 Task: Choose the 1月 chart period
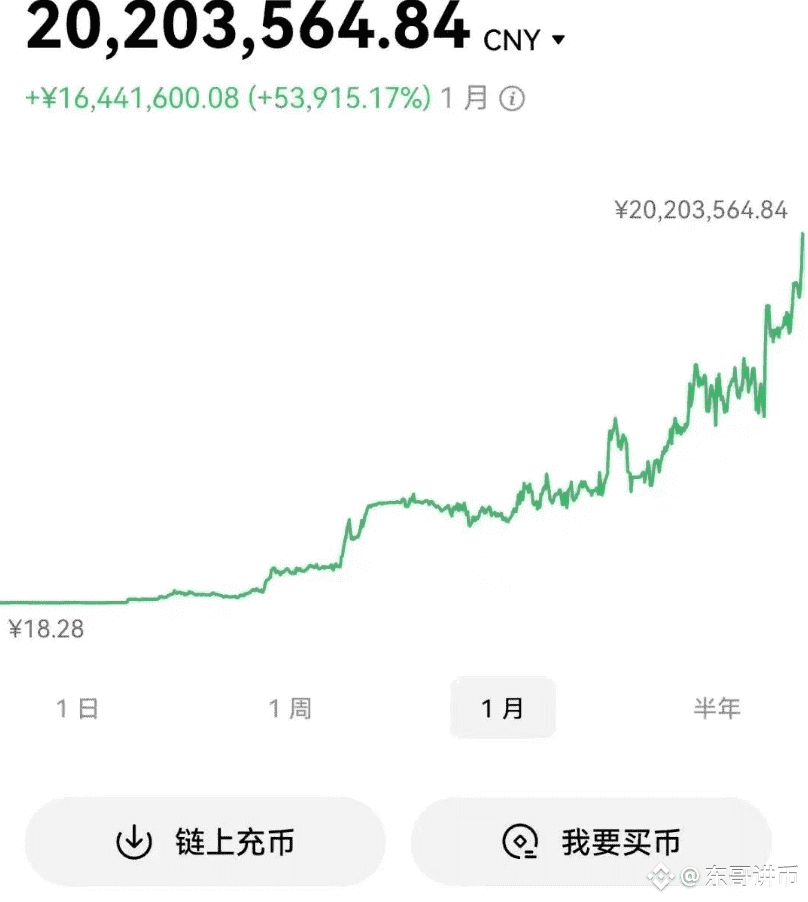pyautogui.click(x=502, y=709)
